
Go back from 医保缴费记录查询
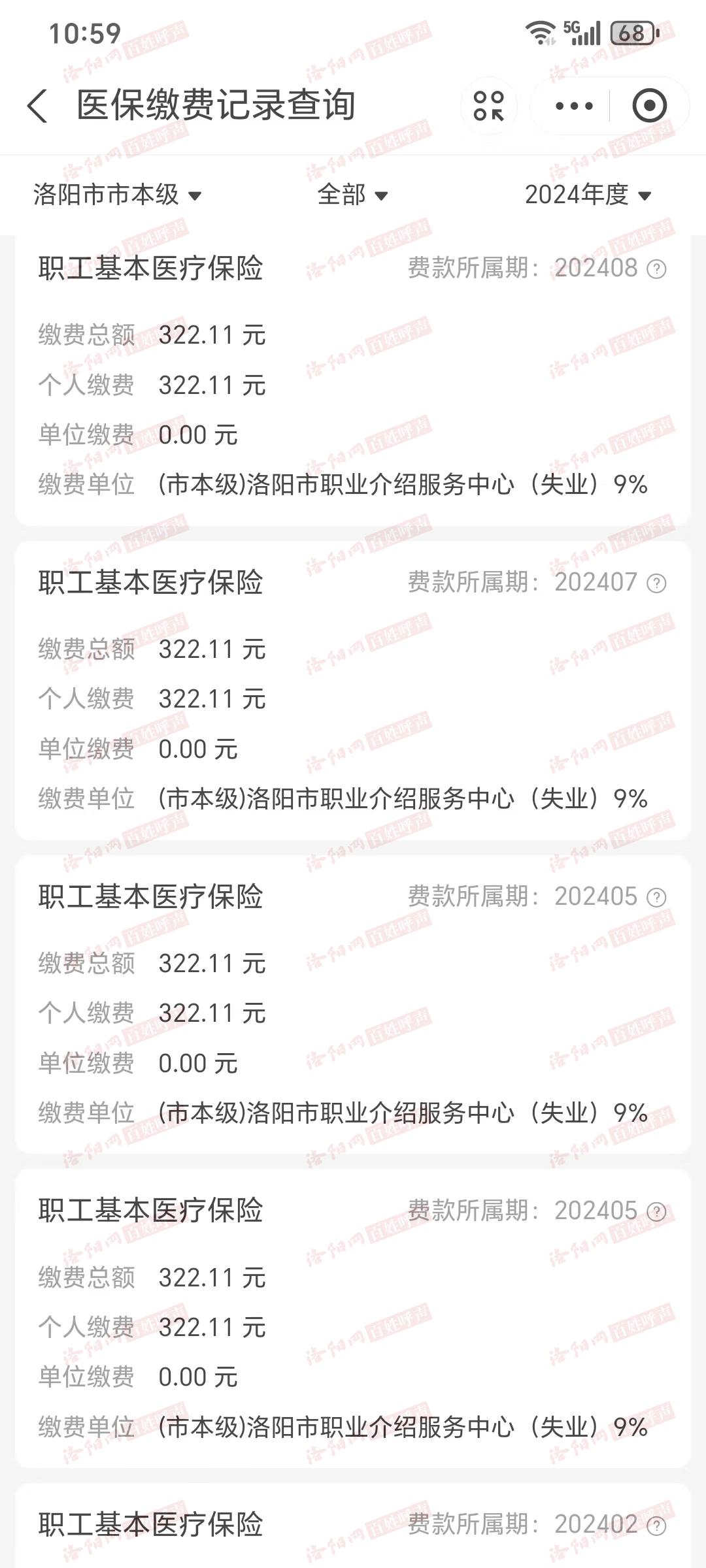[37, 106]
